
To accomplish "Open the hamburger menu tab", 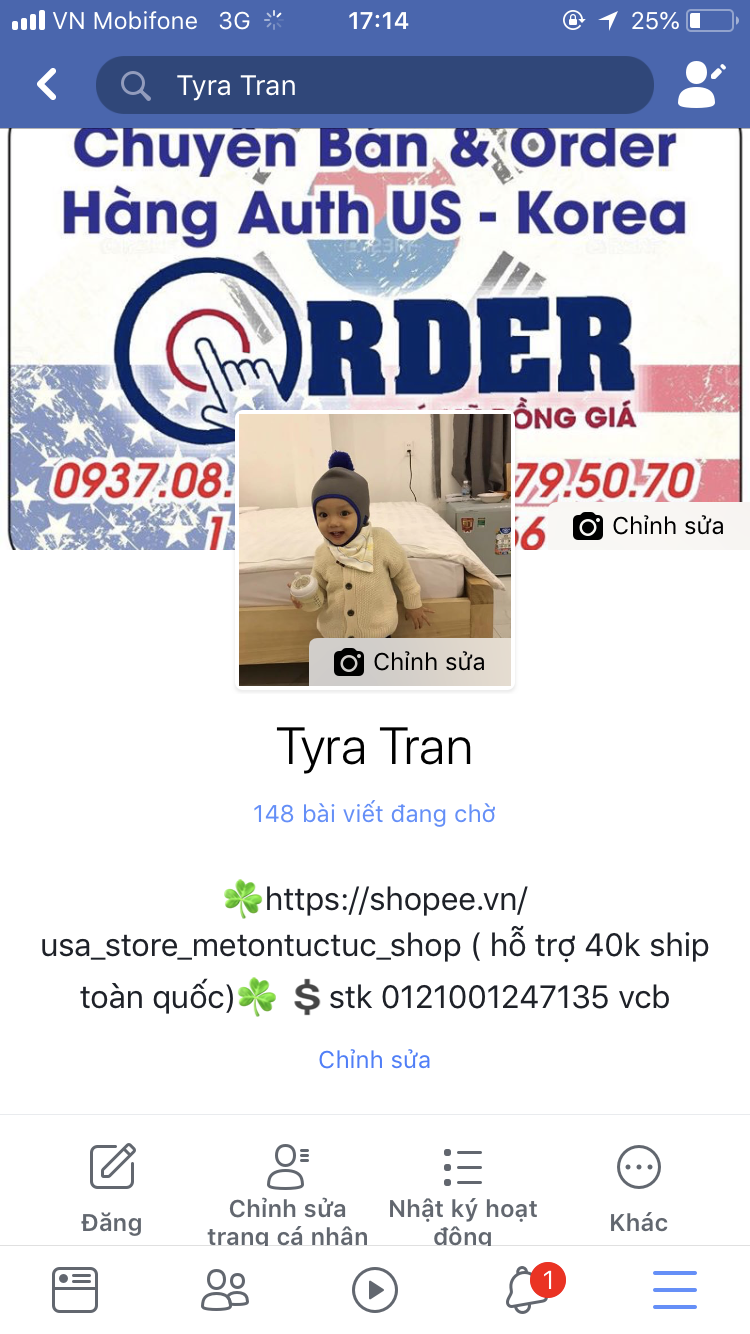I will [675, 1290].
